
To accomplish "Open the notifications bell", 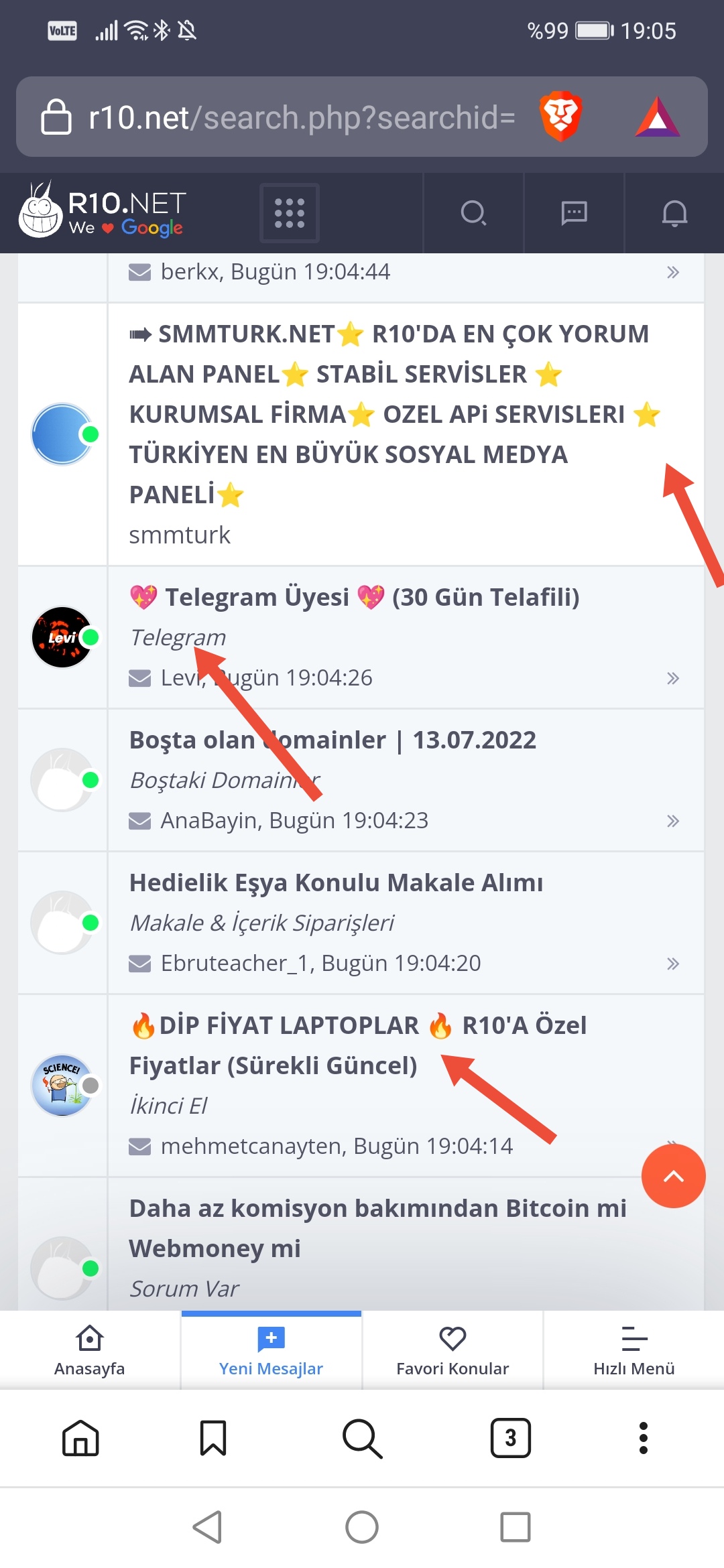I will click(674, 213).
